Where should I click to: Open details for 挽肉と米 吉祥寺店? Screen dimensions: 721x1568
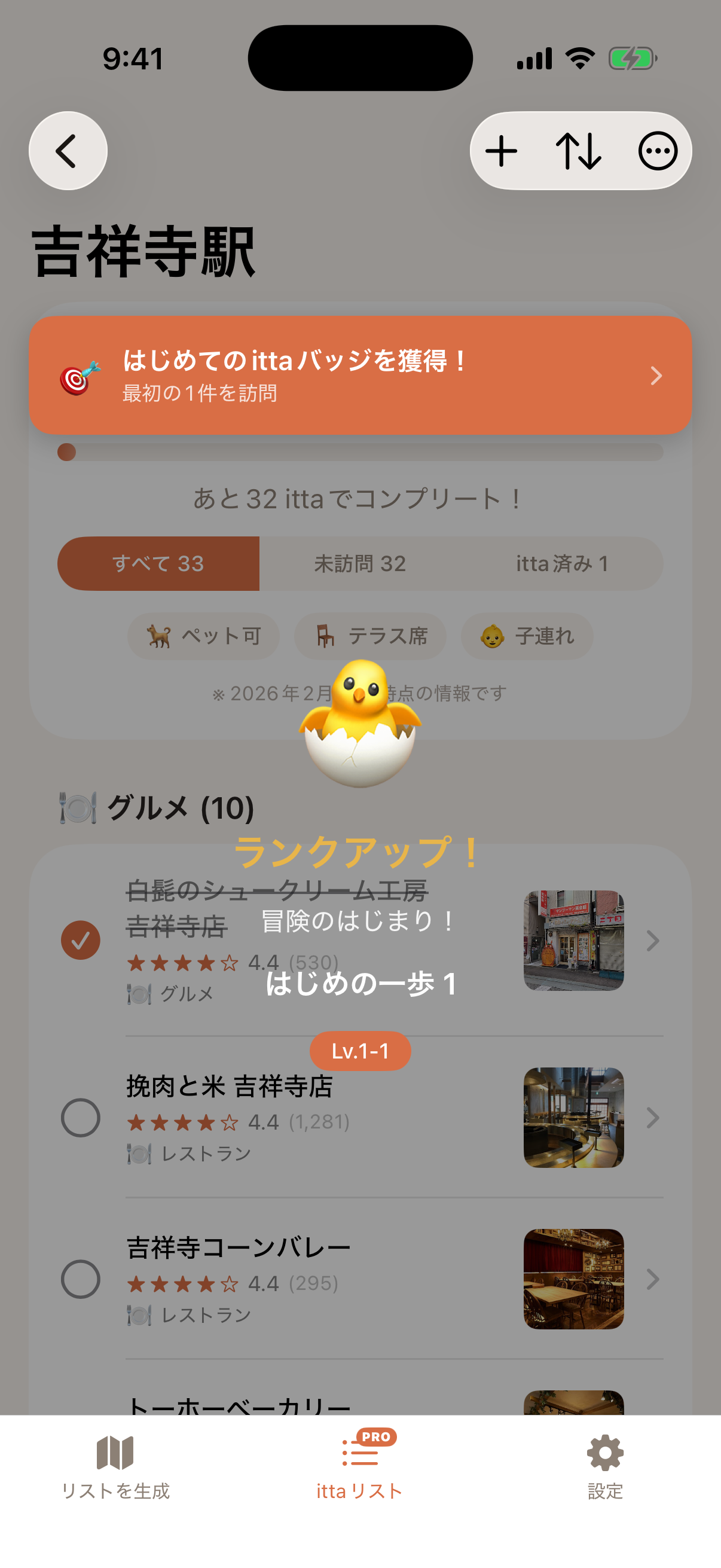click(652, 1118)
